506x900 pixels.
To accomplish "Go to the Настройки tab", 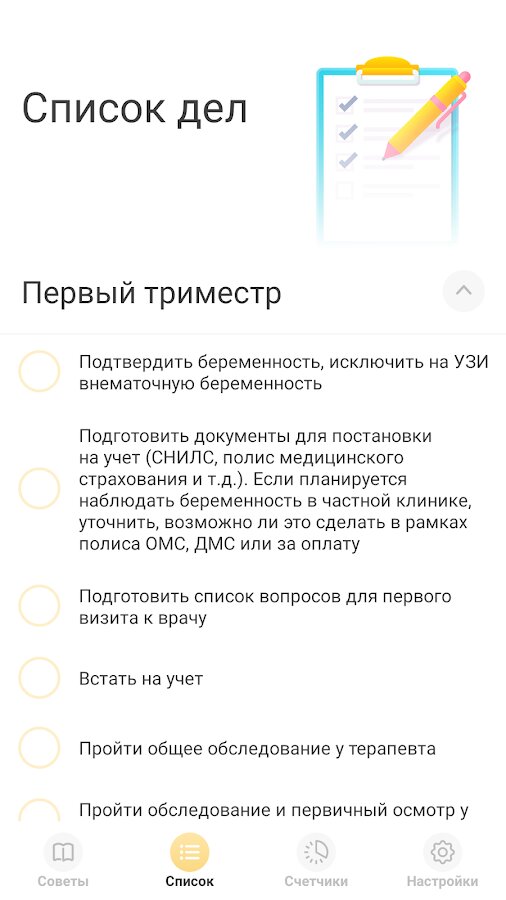I will [x=442, y=860].
